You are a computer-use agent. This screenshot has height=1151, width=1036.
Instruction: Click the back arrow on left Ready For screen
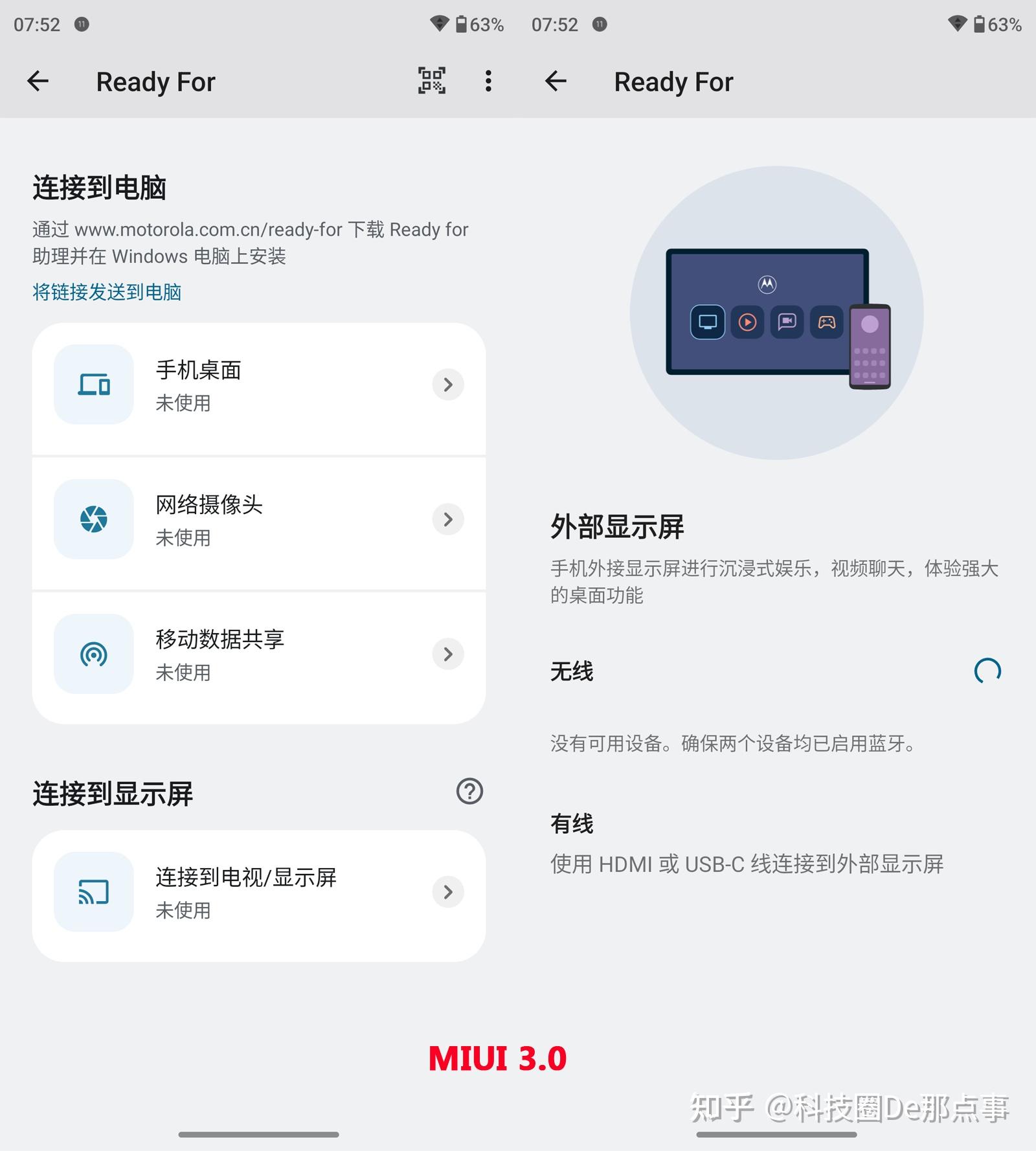click(37, 81)
